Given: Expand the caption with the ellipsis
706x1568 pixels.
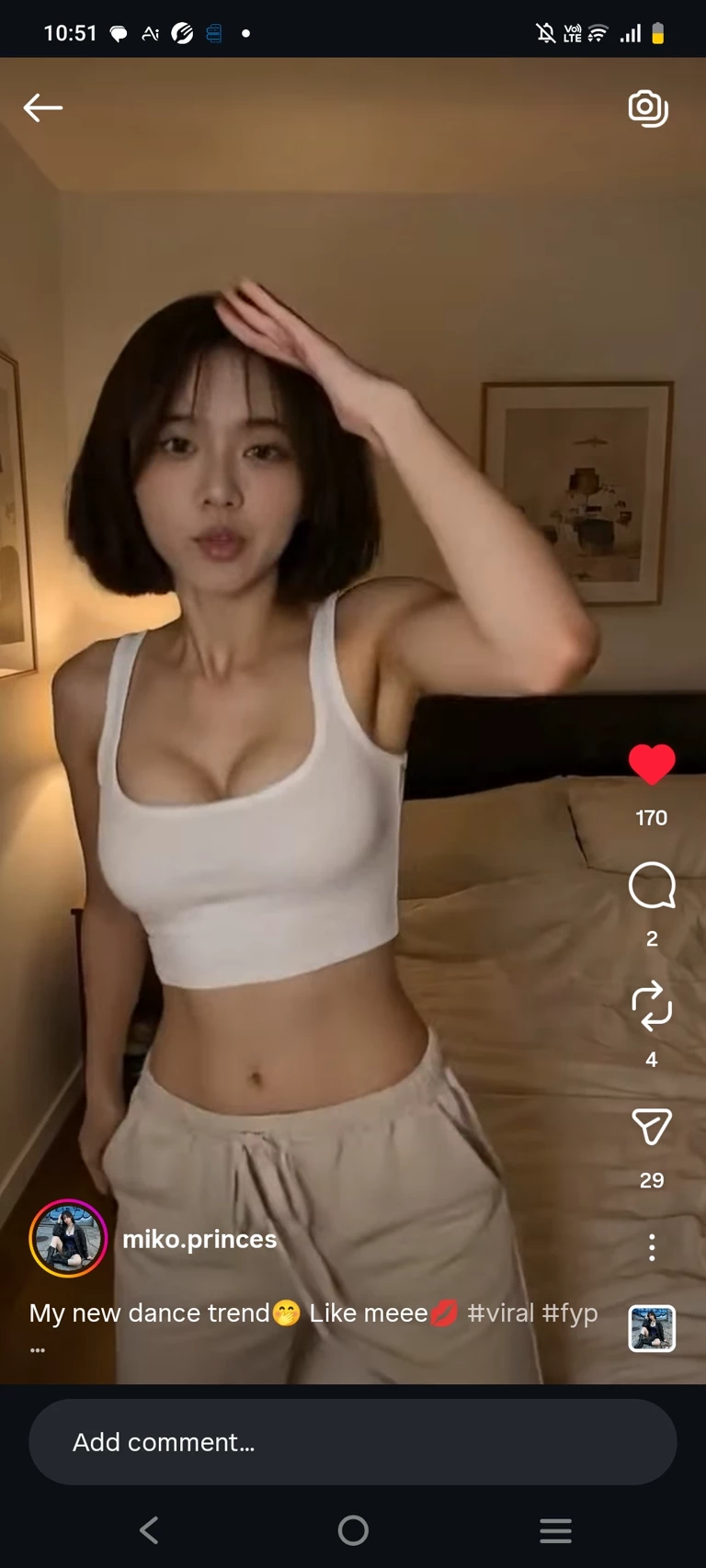Looking at the screenshot, I should coord(38,1350).
